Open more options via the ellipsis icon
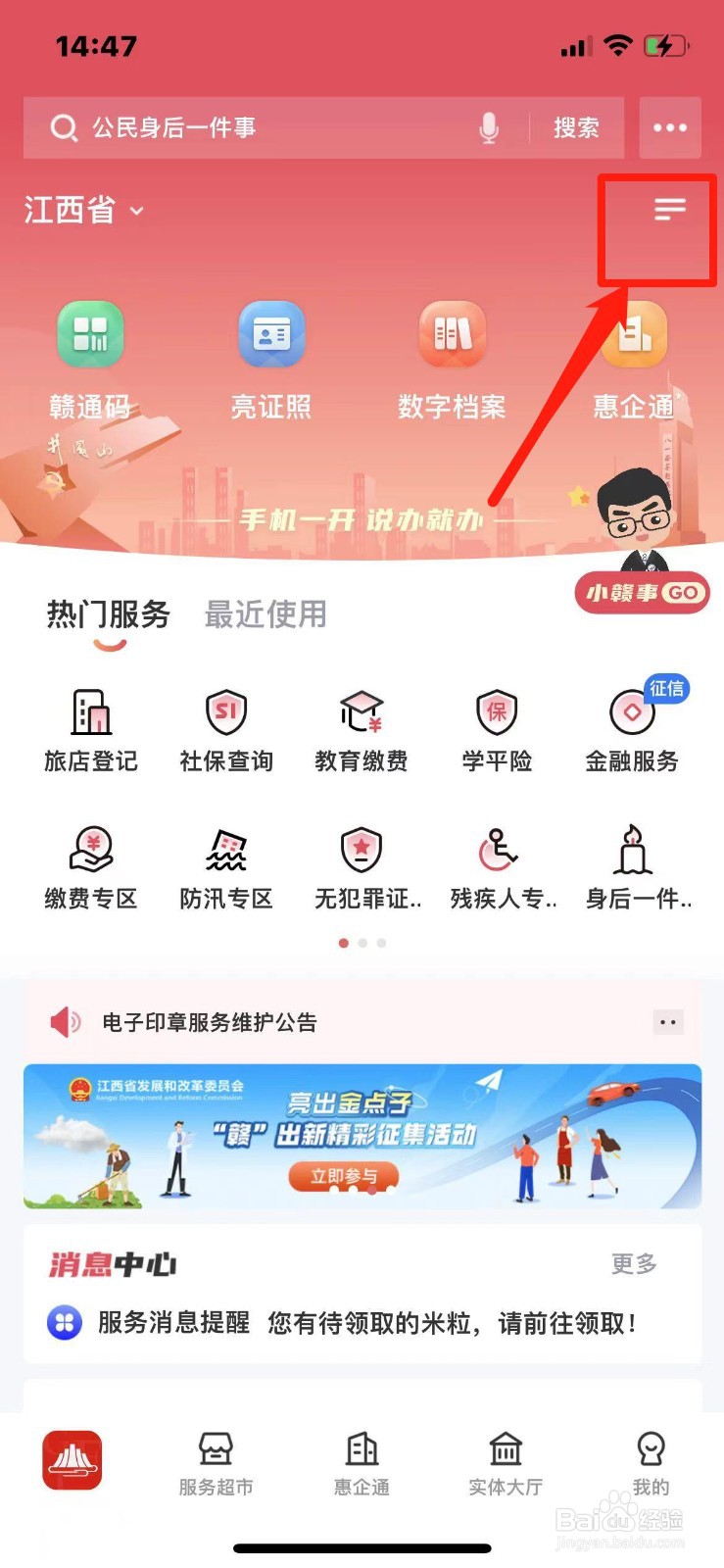Viewport: 724px width, 1568px height. pos(669,127)
